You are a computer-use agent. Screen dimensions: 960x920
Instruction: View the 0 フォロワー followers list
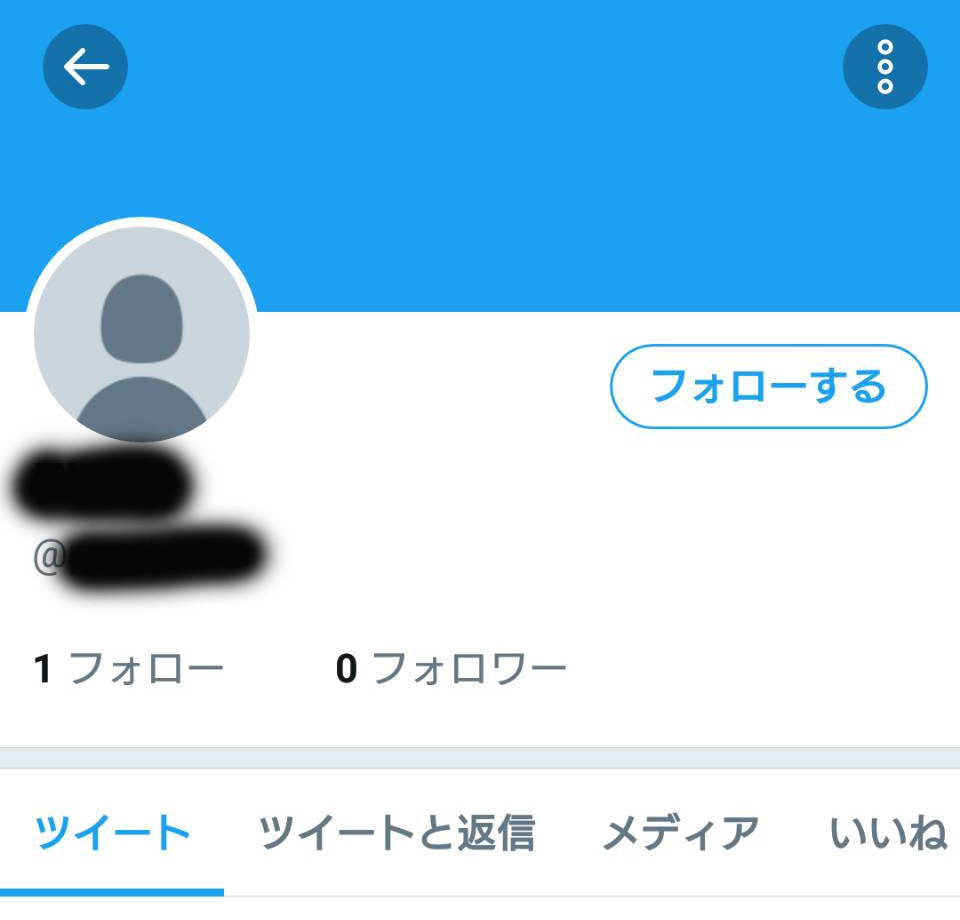click(451, 668)
